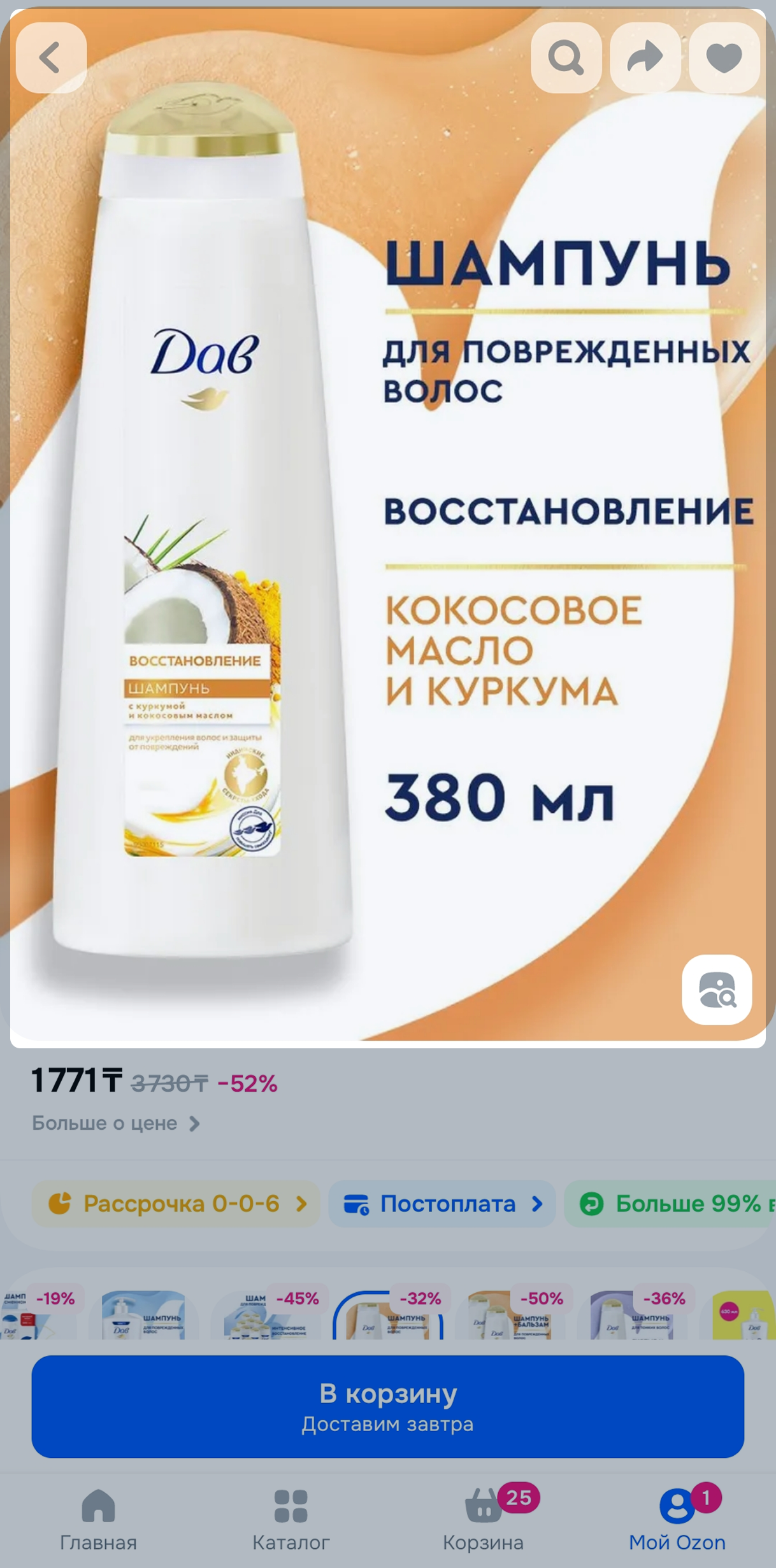Open the Мой Ozon tab
Image resolution: width=776 pixels, height=1568 pixels.
(677, 1520)
